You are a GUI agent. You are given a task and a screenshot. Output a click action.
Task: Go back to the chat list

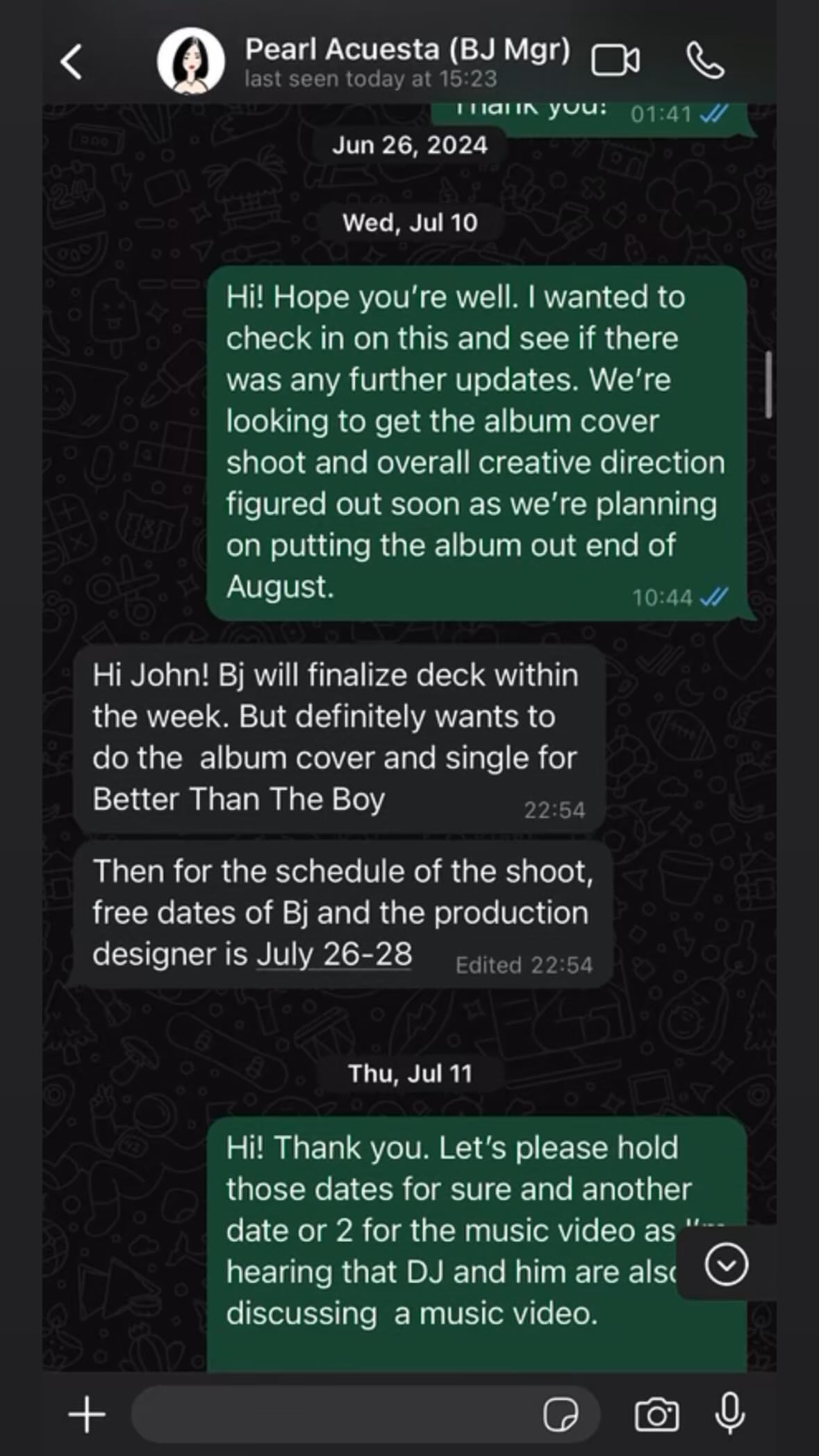click(72, 62)
